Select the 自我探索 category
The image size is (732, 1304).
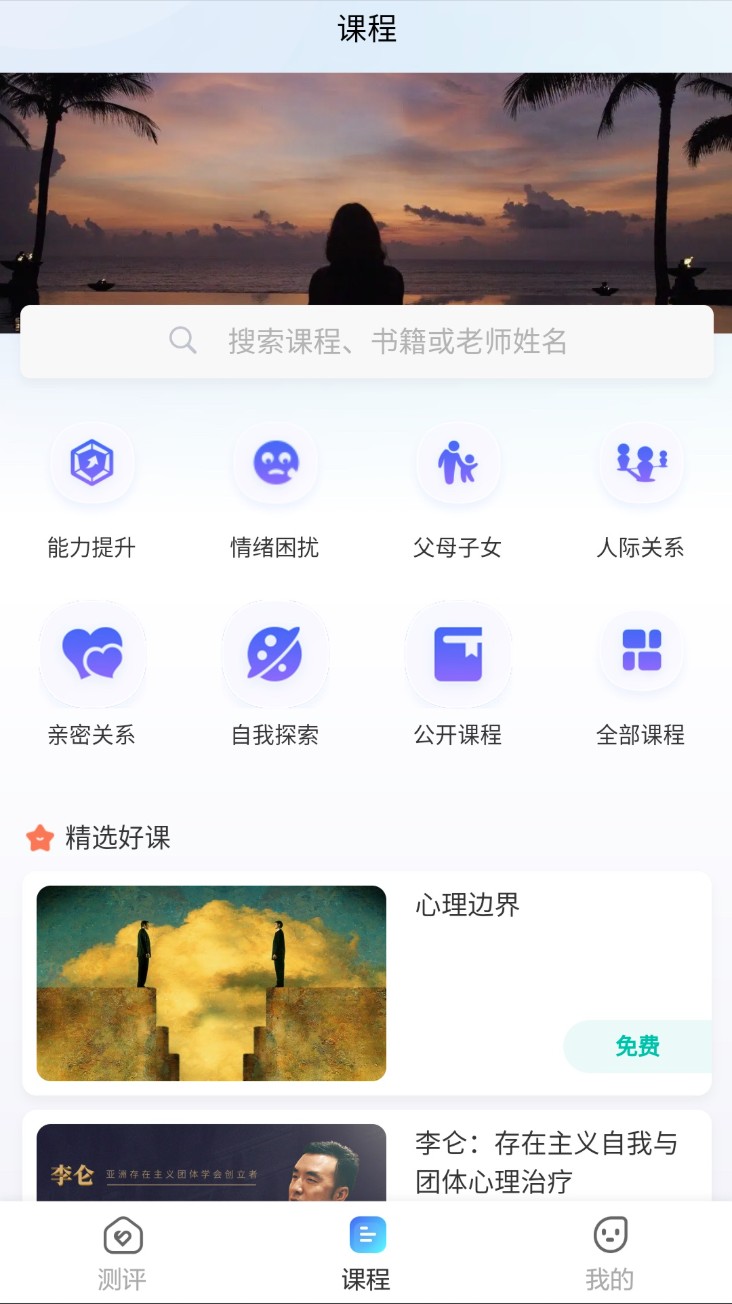pos(275,676)
